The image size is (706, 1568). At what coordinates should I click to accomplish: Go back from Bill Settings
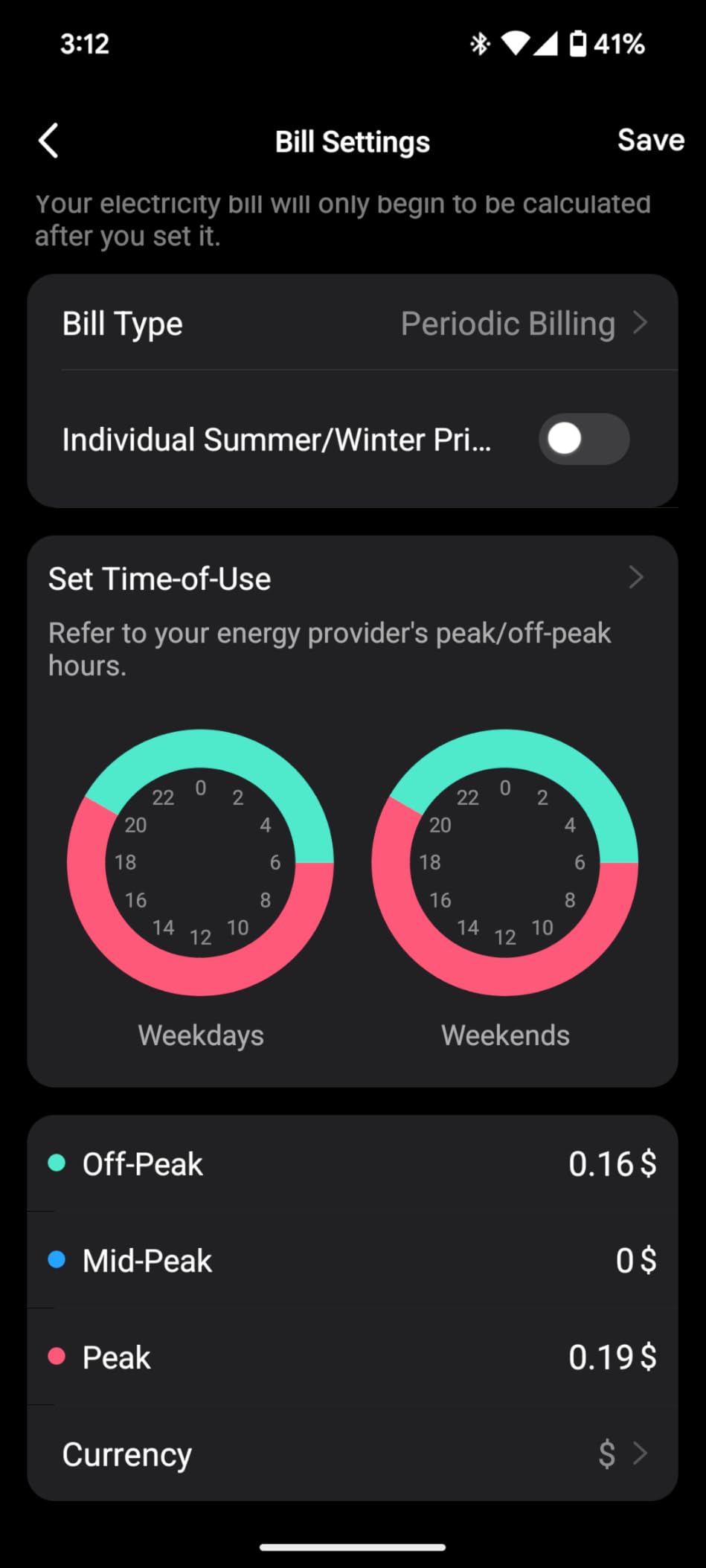[x=48, y=141]
